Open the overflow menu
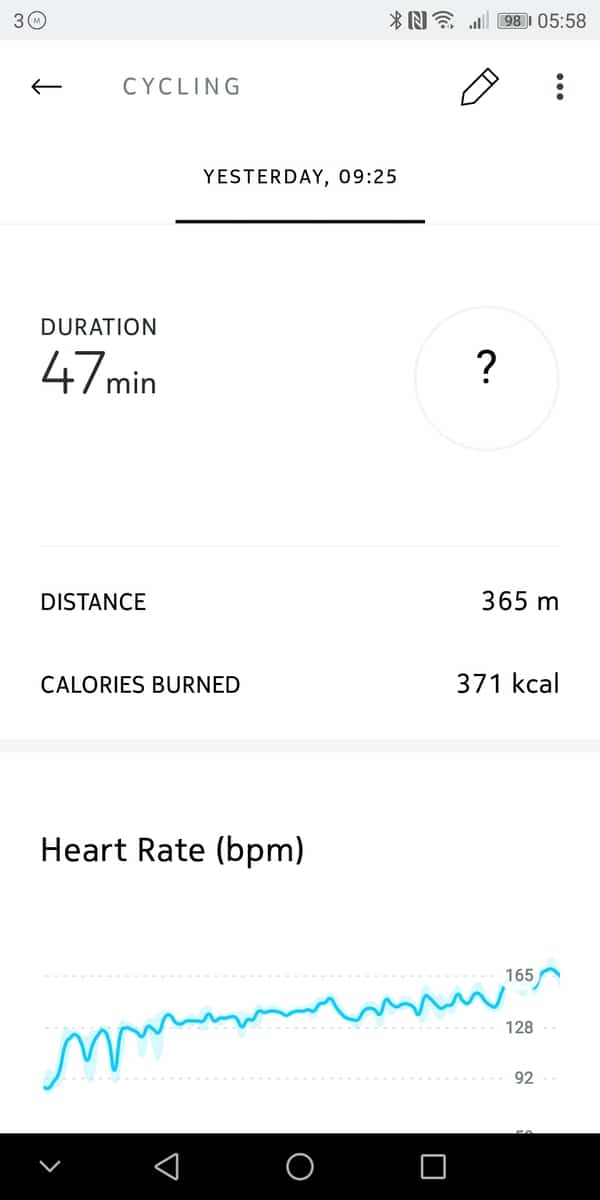Screen dimensions: 600x1200 559,87
